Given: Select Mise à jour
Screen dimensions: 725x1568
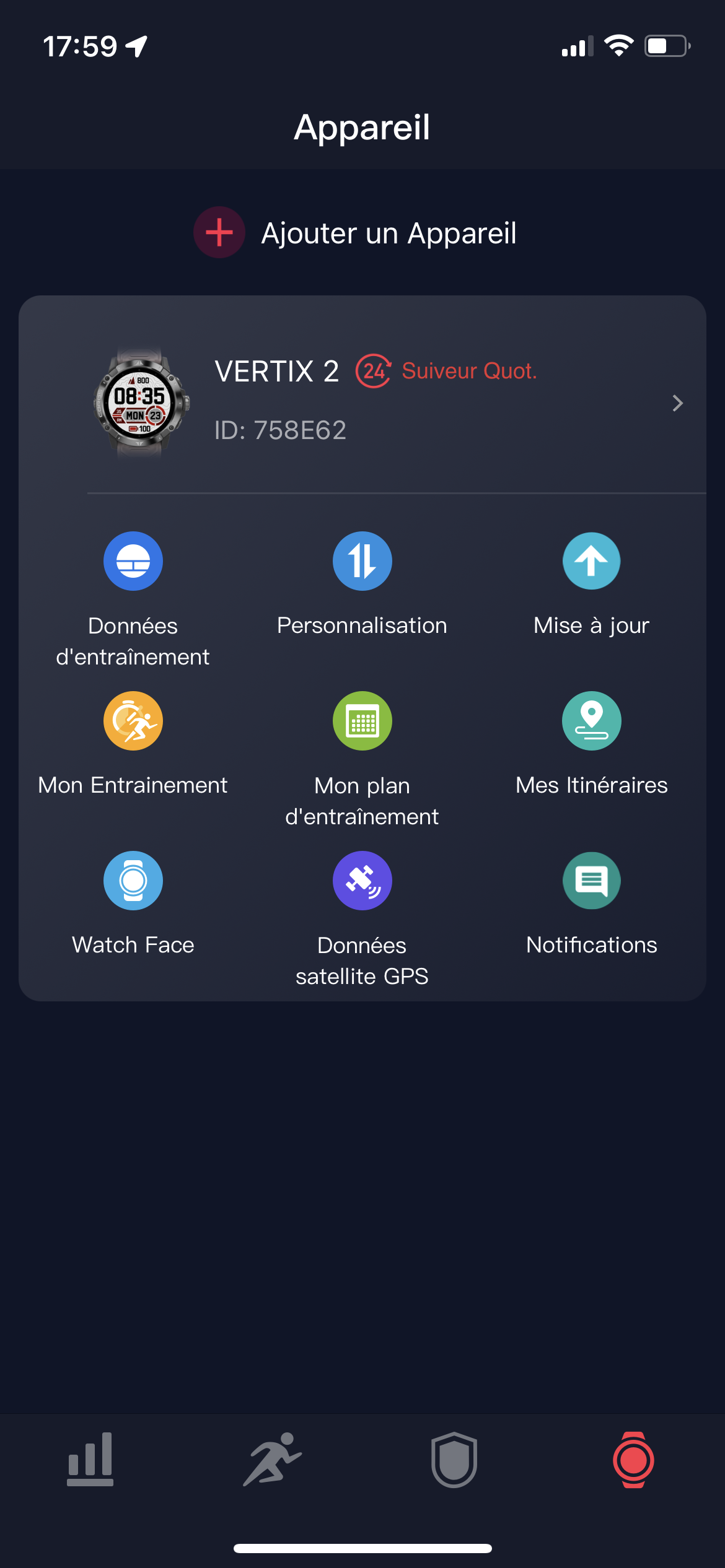Looking at the screenshot, I should click(591, 562).
